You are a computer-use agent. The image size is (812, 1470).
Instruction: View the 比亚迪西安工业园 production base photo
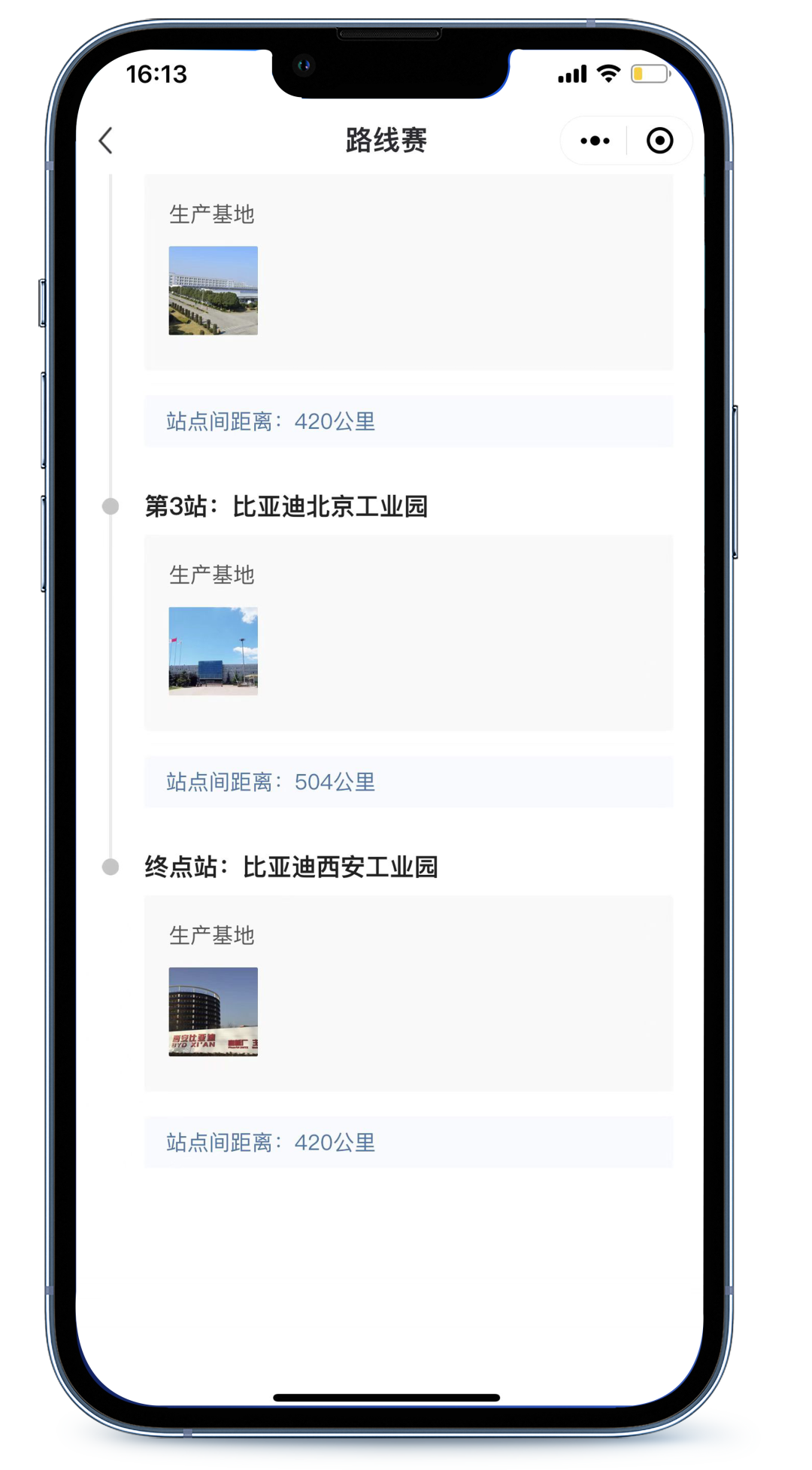(x=213, y=1011)
